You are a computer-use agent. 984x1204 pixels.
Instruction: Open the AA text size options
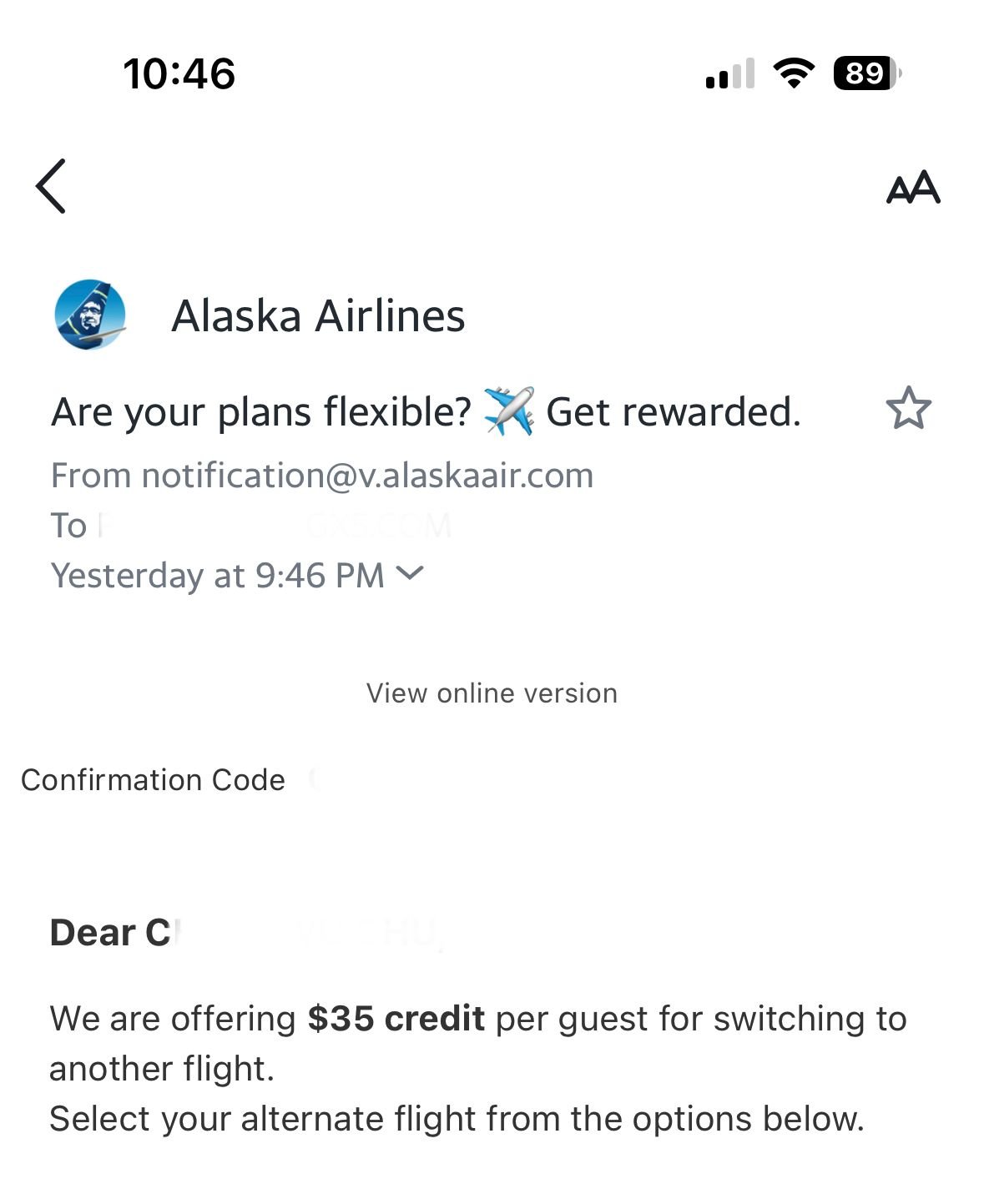point(912,188)
